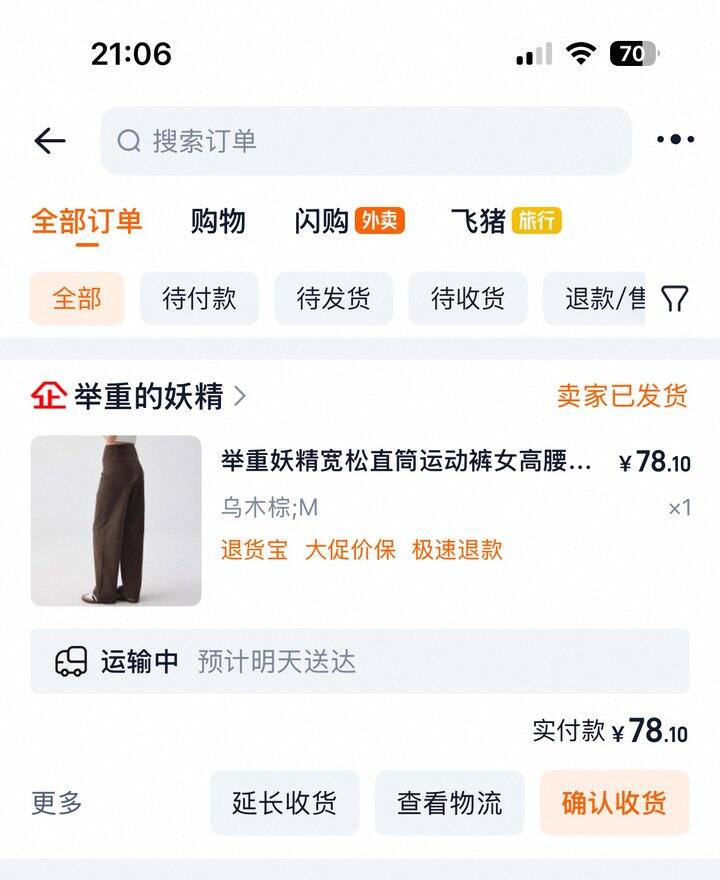Image resolution: width=720 pixels, height=880 pixels.
Task: View shipping status 运输中 details
Action: [360, 661]
